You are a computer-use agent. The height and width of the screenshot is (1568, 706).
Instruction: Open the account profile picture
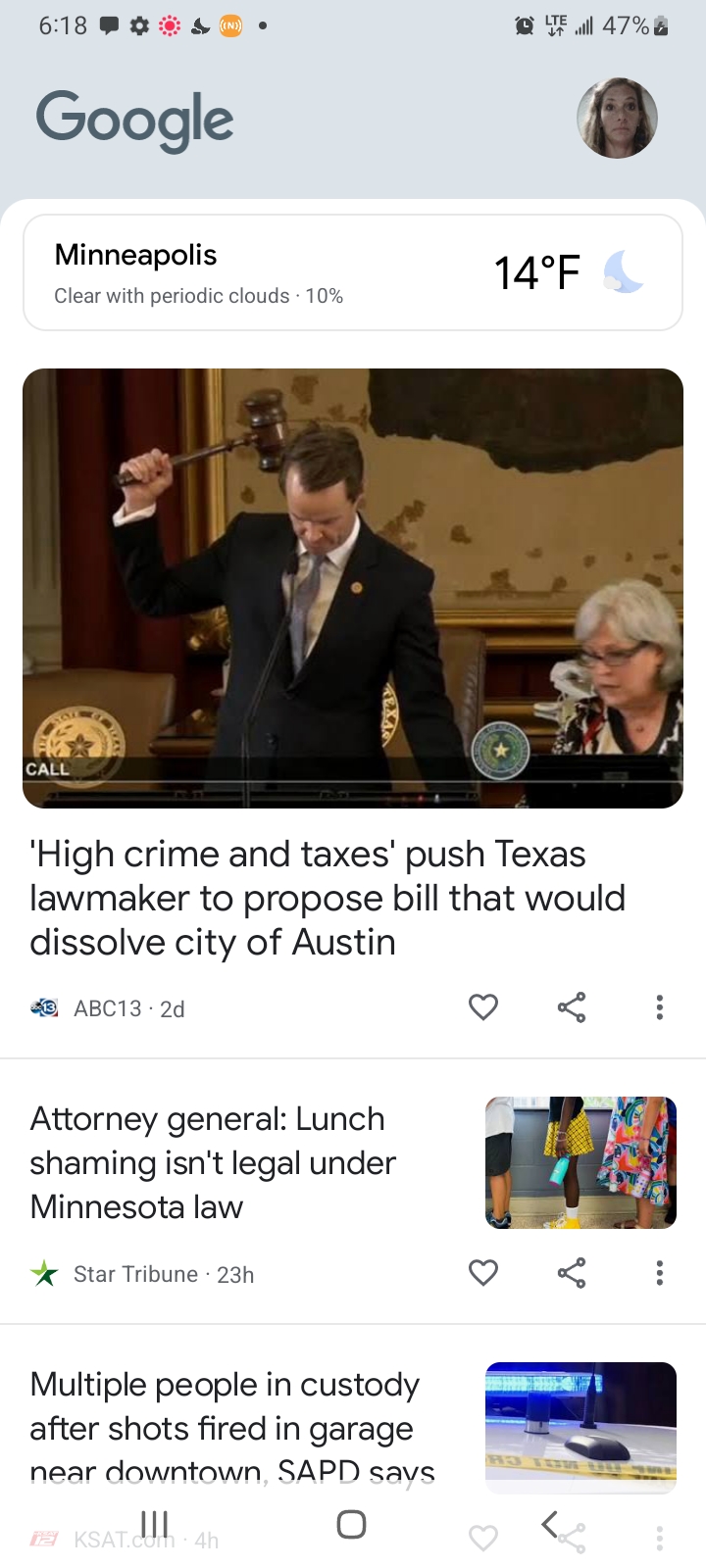[x=617, y=118]
